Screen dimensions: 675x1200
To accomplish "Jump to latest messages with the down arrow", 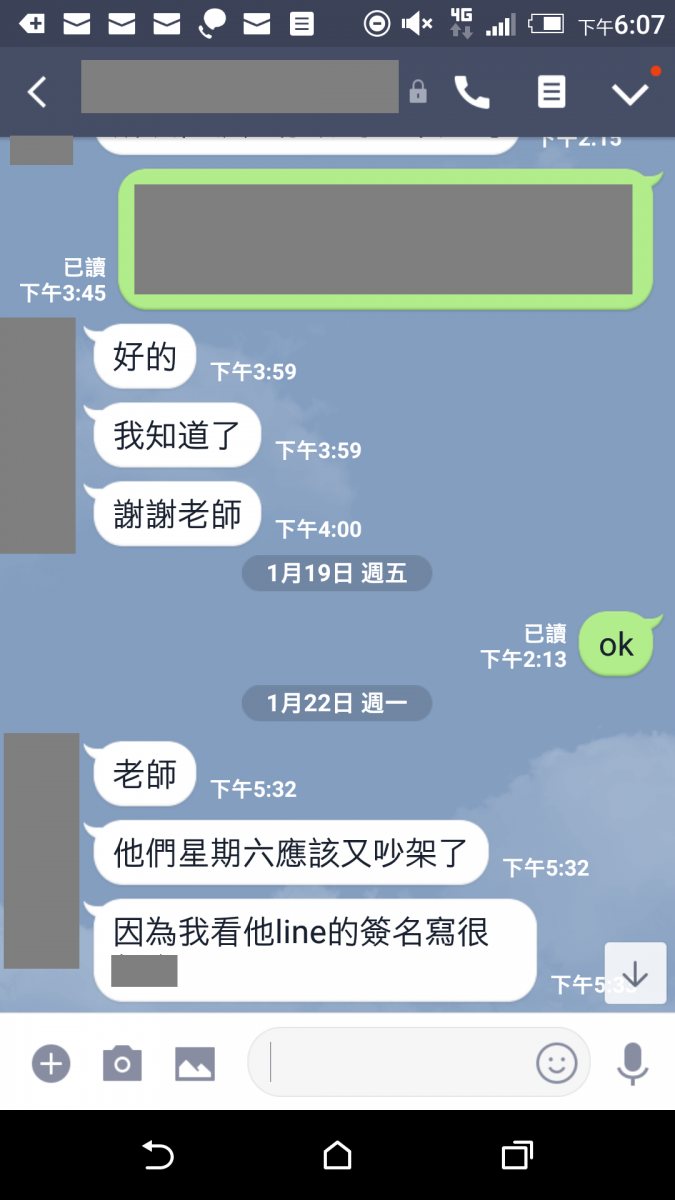I will (x=635, y=974).
